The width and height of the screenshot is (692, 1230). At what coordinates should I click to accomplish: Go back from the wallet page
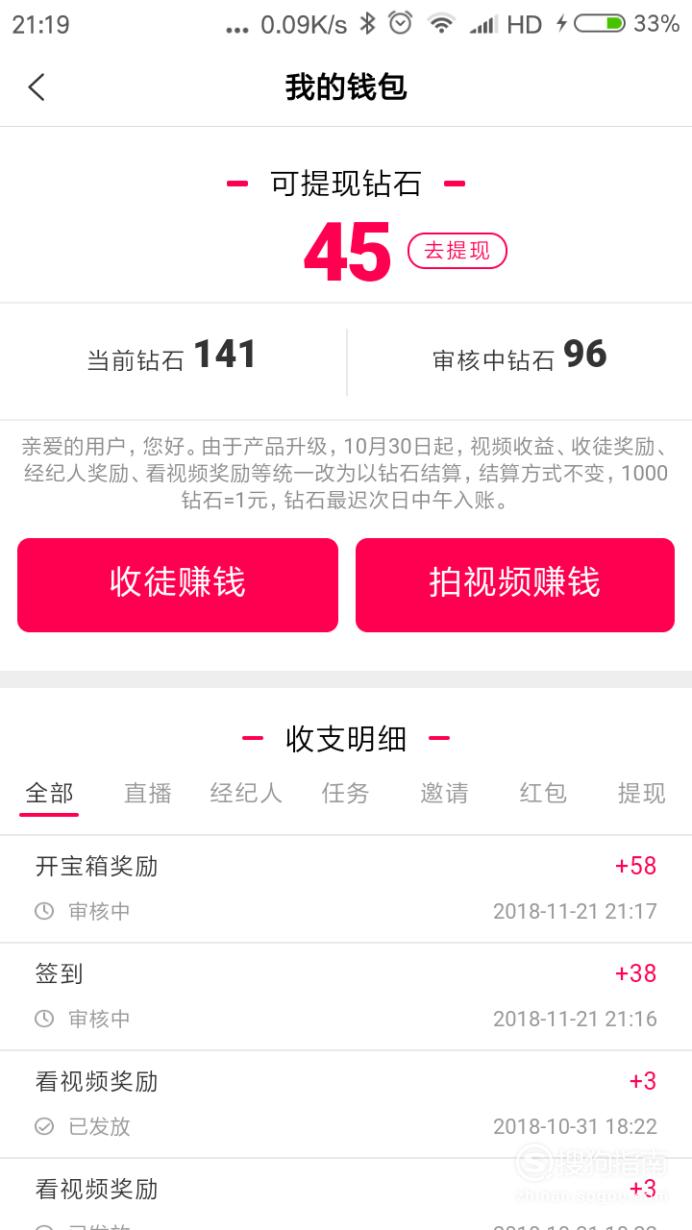pyautogui.click(x=37, y=87)
